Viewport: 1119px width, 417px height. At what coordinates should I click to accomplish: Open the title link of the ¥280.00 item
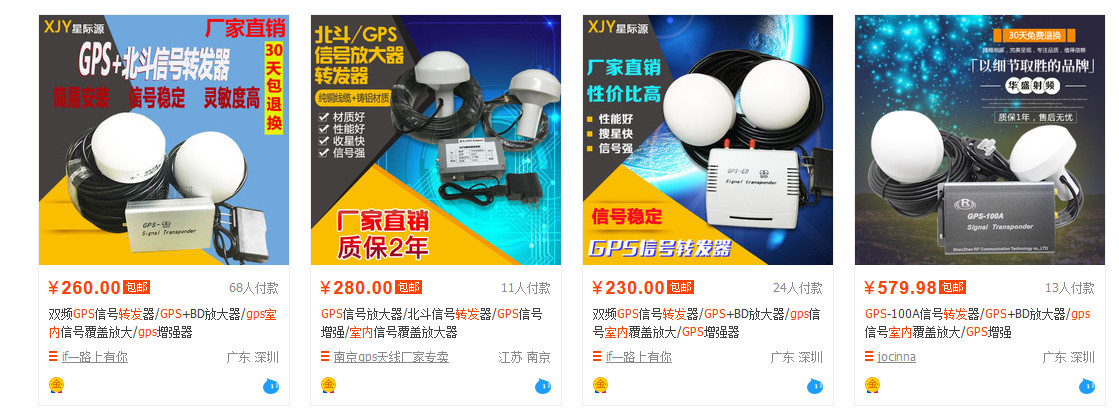click(x=430, y=323)
